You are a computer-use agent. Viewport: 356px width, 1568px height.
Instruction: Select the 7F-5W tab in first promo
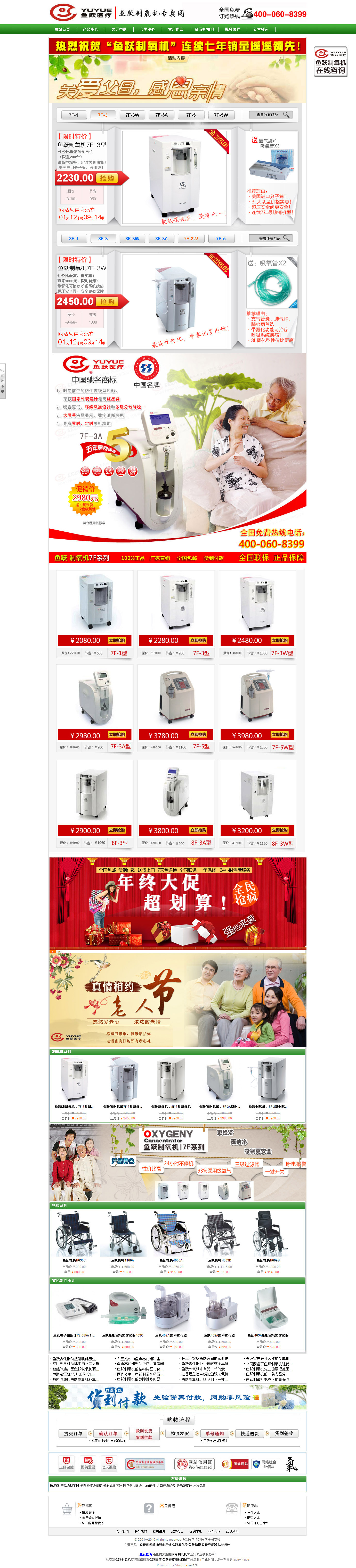tap(221, 115)
